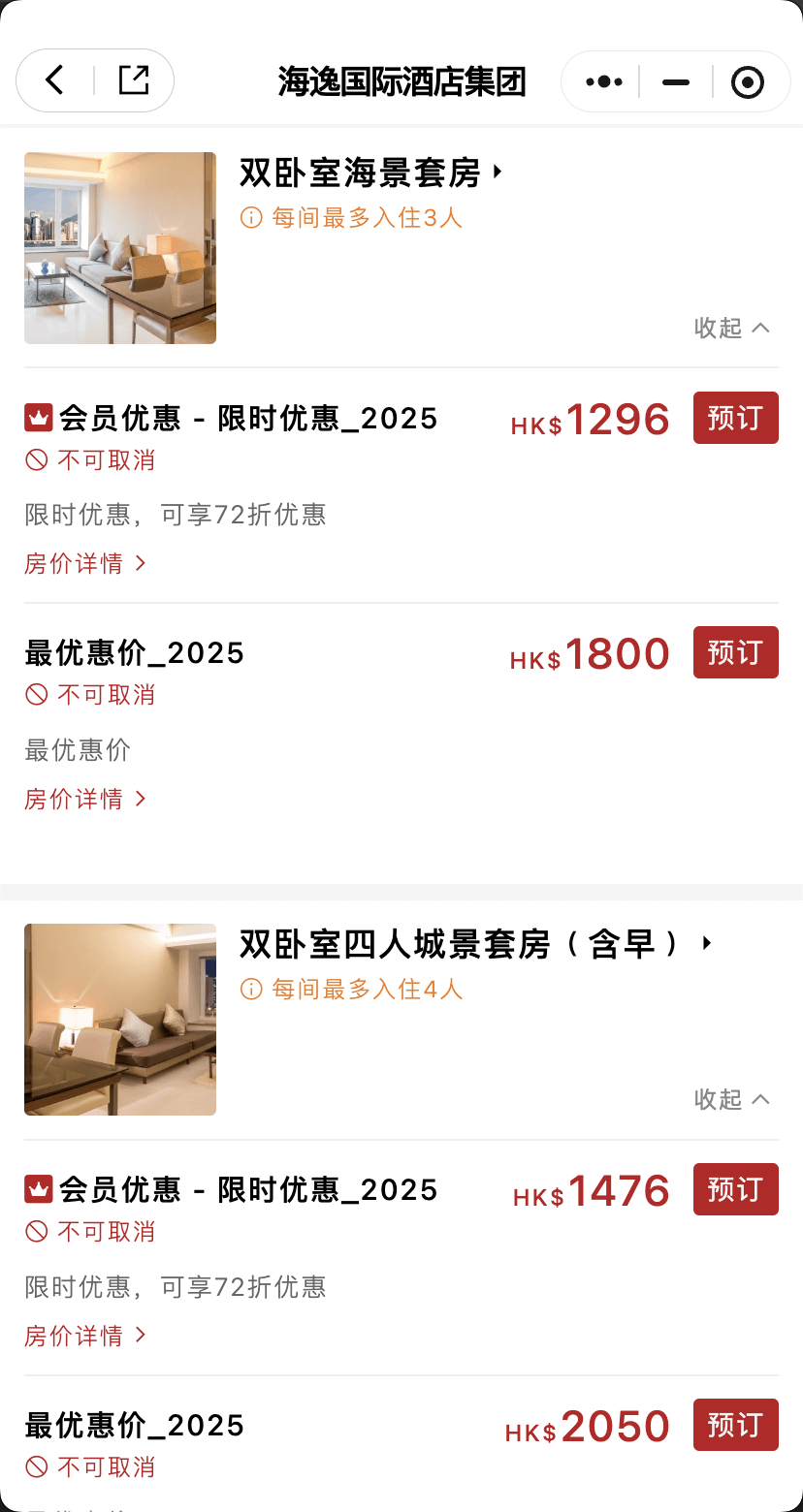Tap the back arrow to return

53,81
